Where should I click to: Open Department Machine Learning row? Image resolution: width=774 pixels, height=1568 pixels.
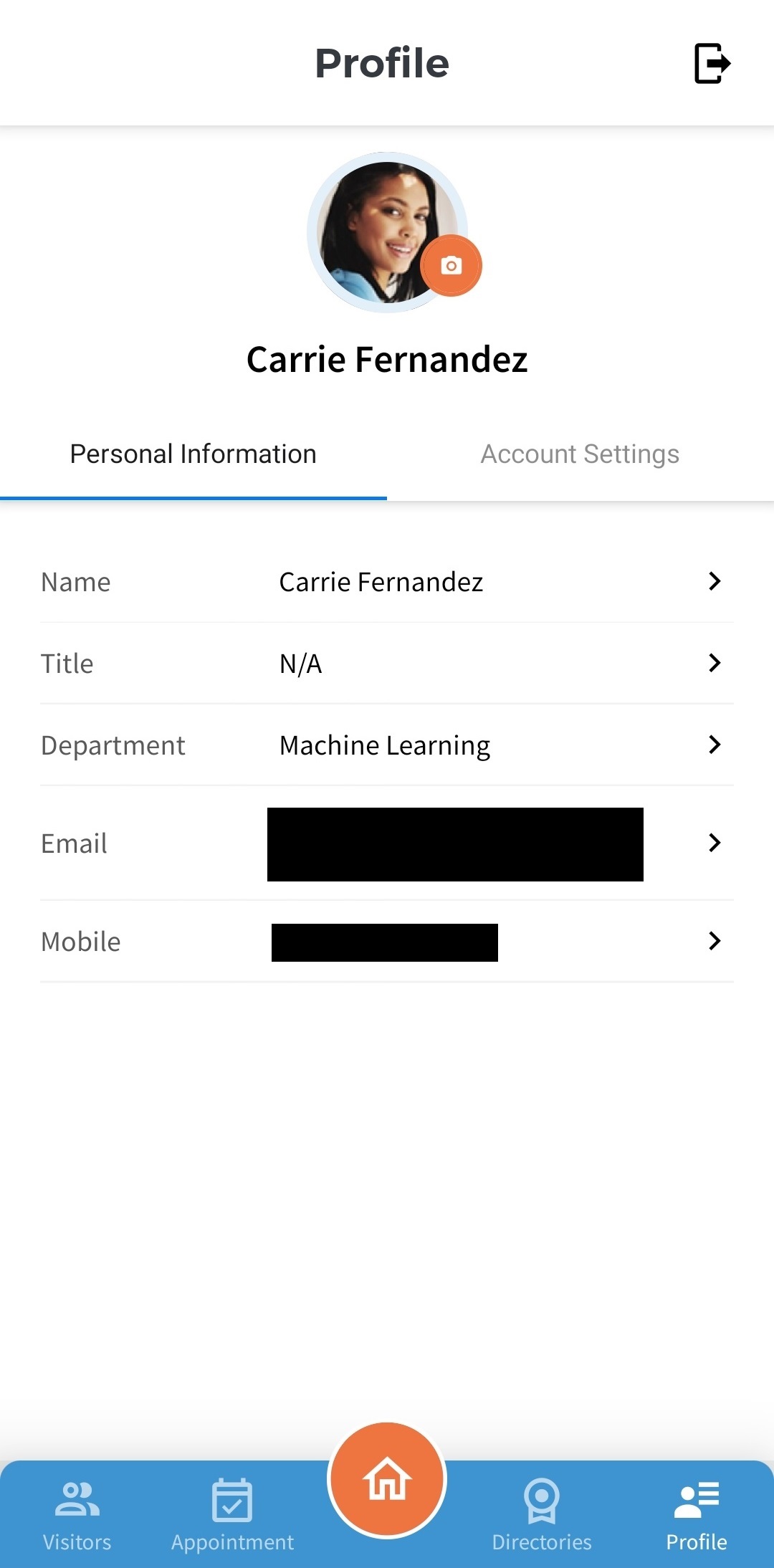[387, 745]
